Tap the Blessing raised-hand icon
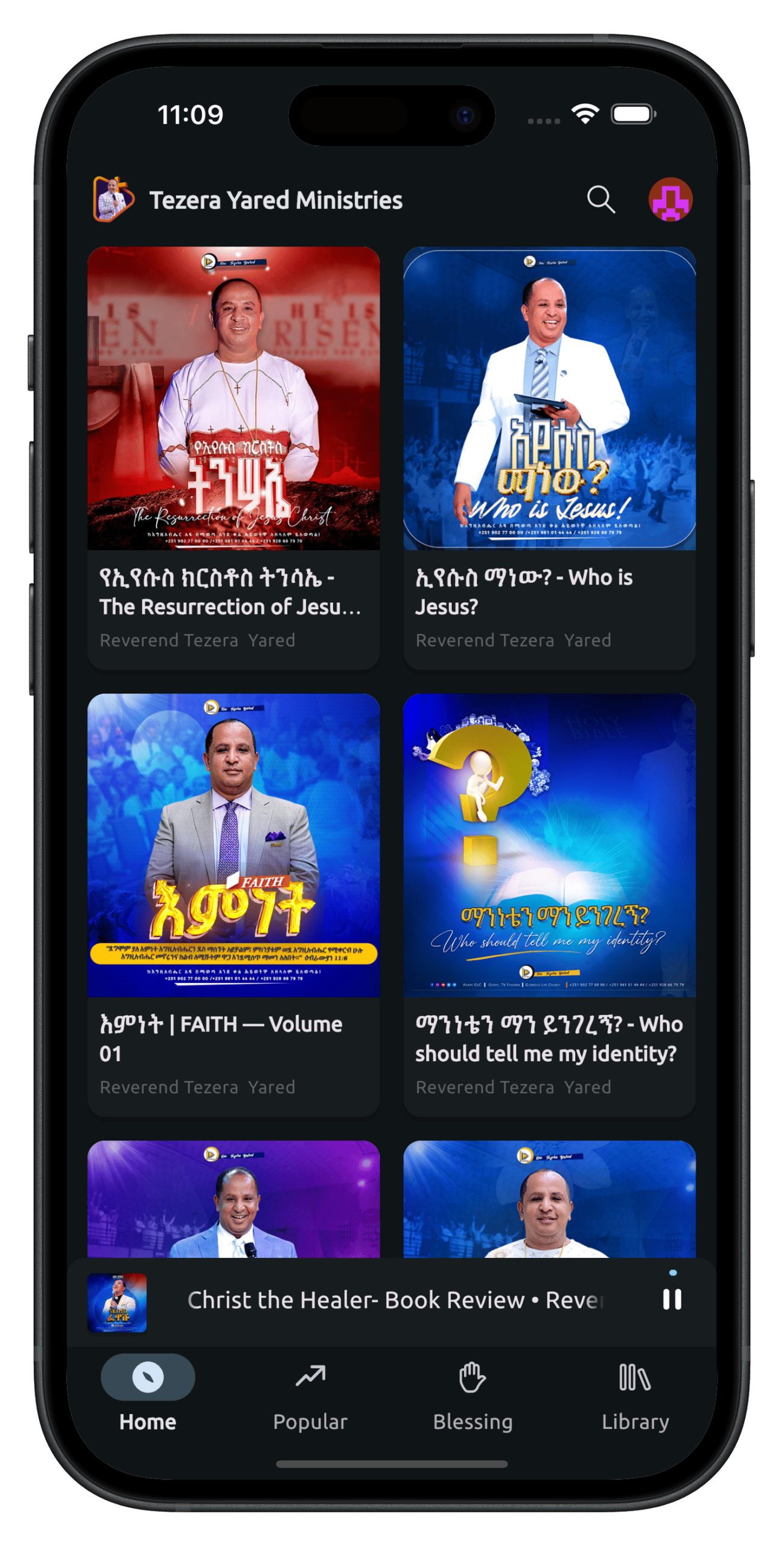 pos(473,1378)
